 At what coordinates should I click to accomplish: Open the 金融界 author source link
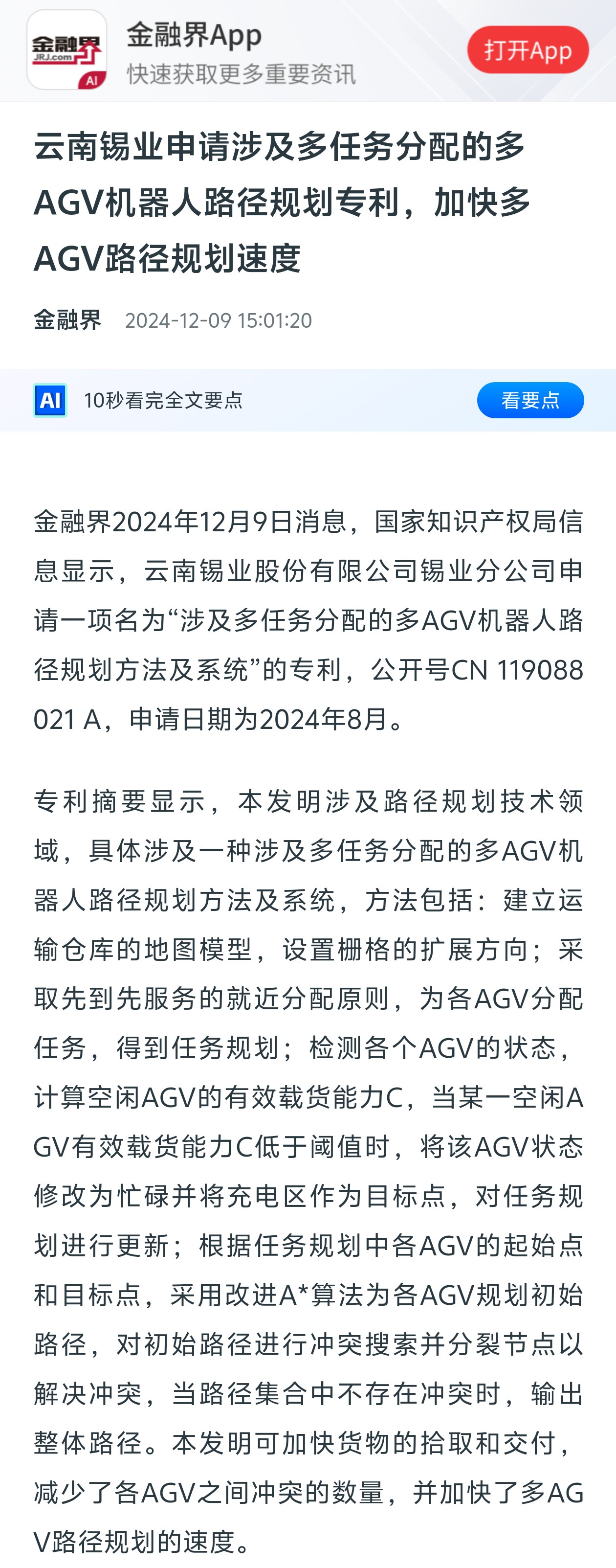click(67, 320)
